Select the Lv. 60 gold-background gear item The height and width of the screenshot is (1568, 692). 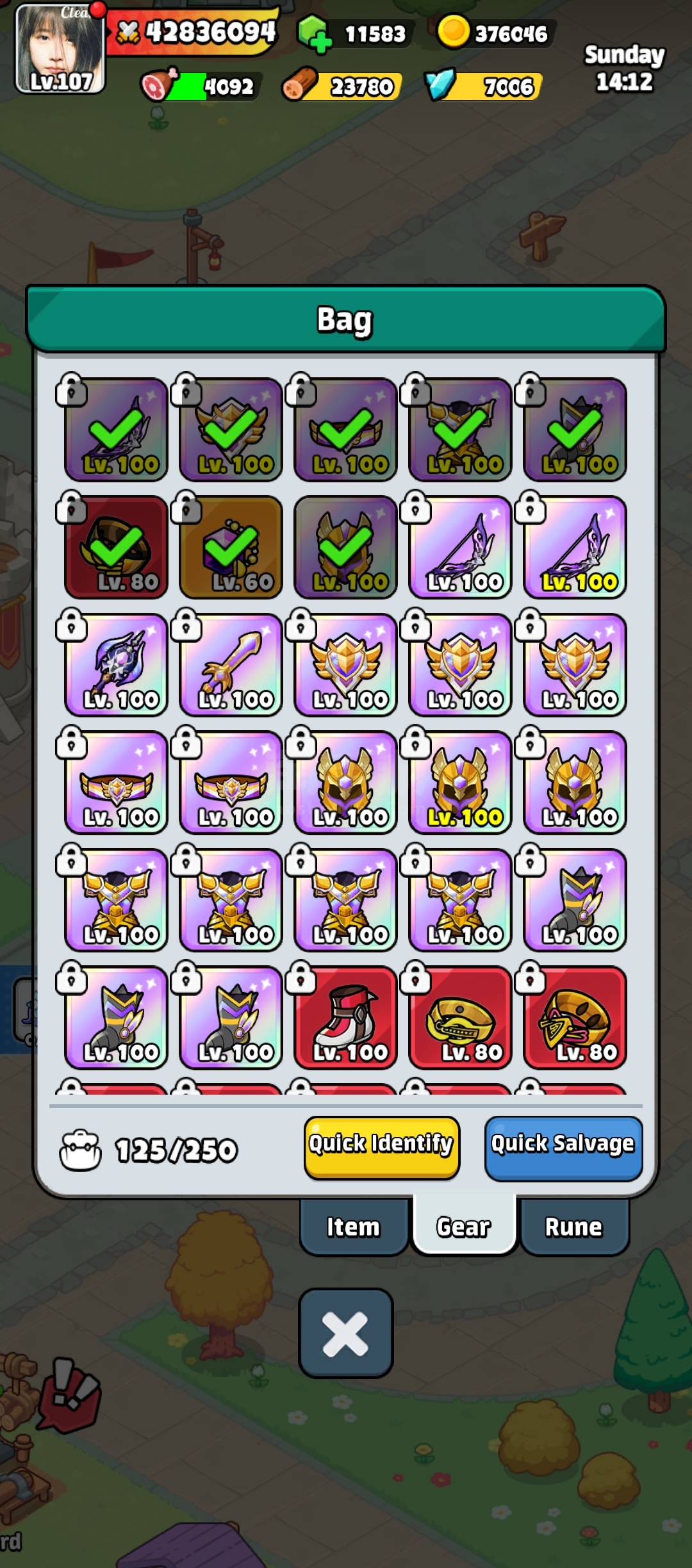231,548
